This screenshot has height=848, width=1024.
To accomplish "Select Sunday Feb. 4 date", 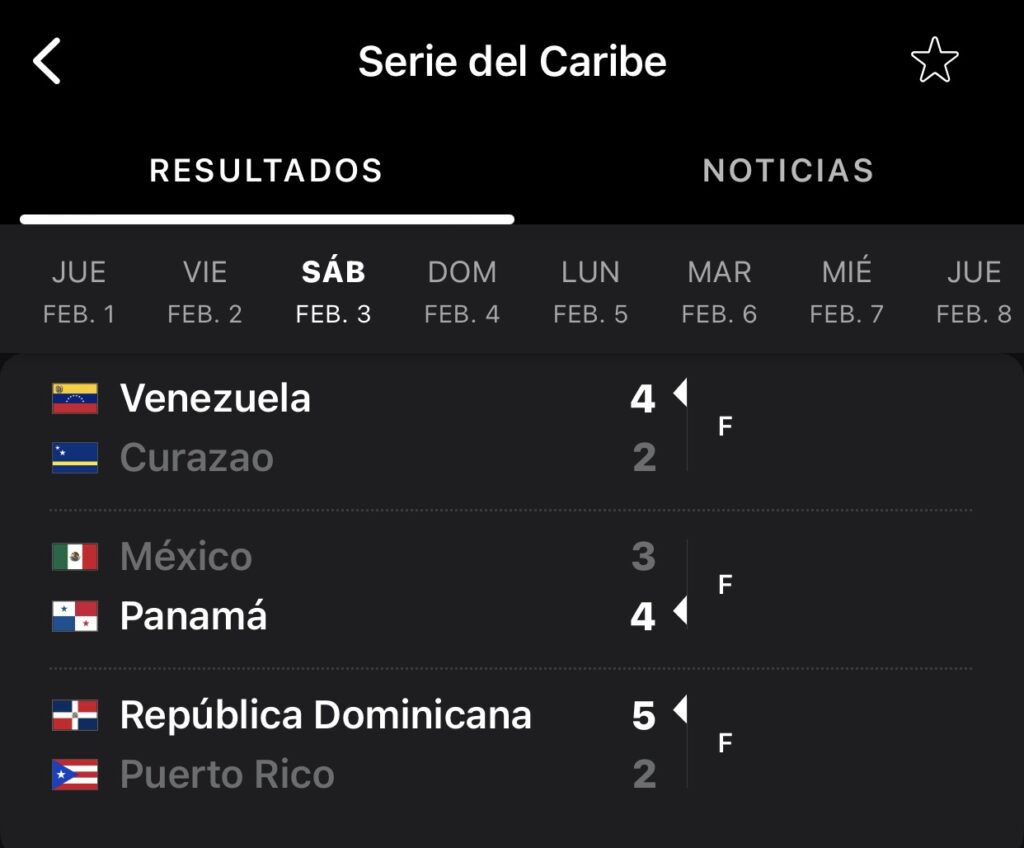I will (x=462, y=291).
